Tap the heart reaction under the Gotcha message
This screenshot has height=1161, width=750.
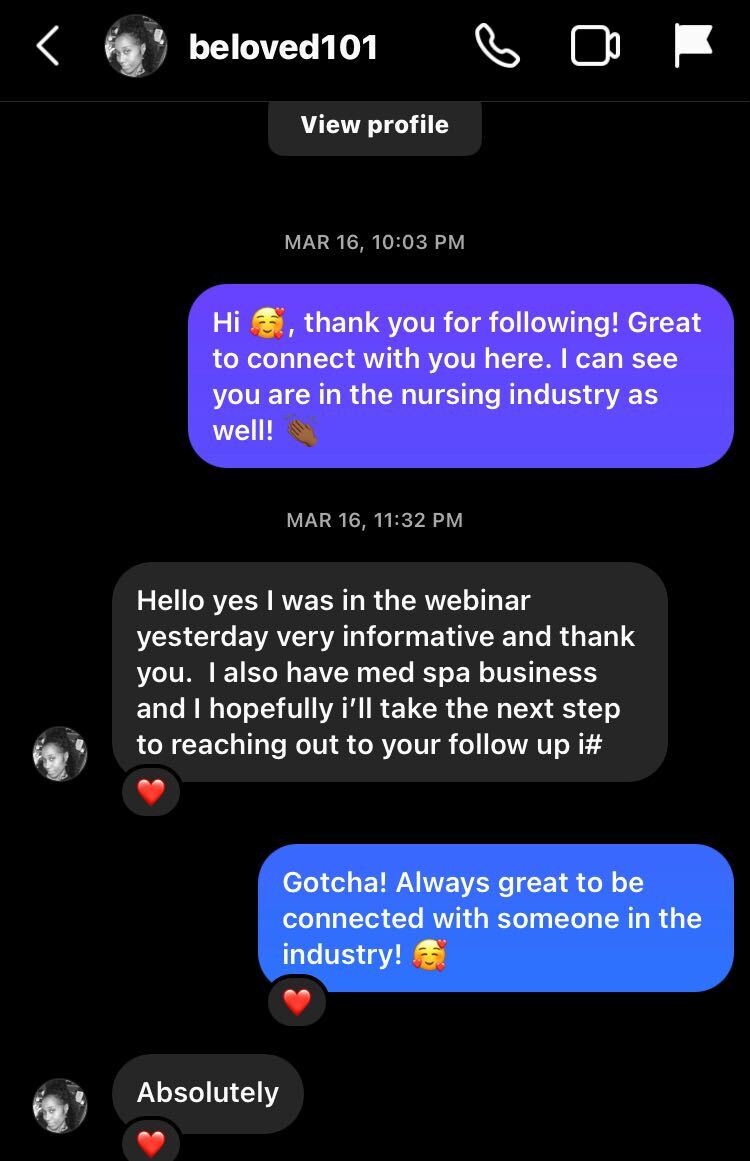297,1002
